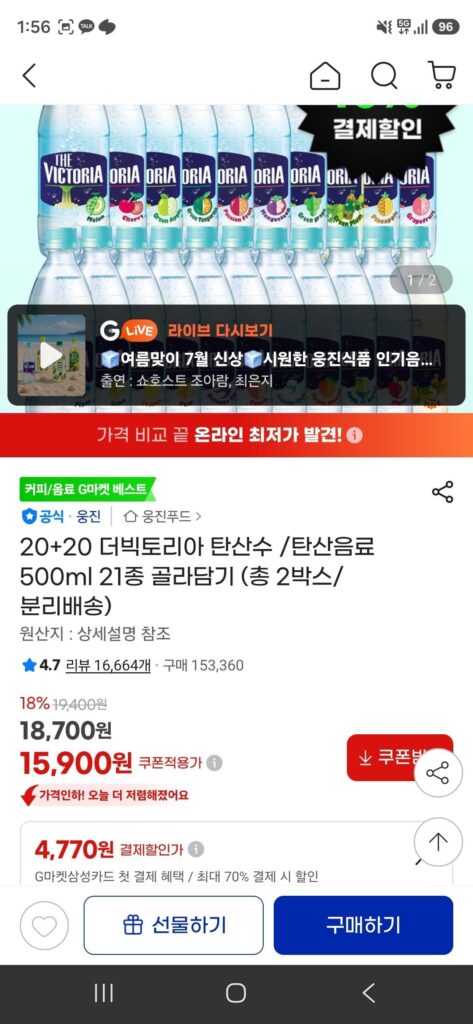Open the shopping cart
473x1024 pixels.
(442, 75)
